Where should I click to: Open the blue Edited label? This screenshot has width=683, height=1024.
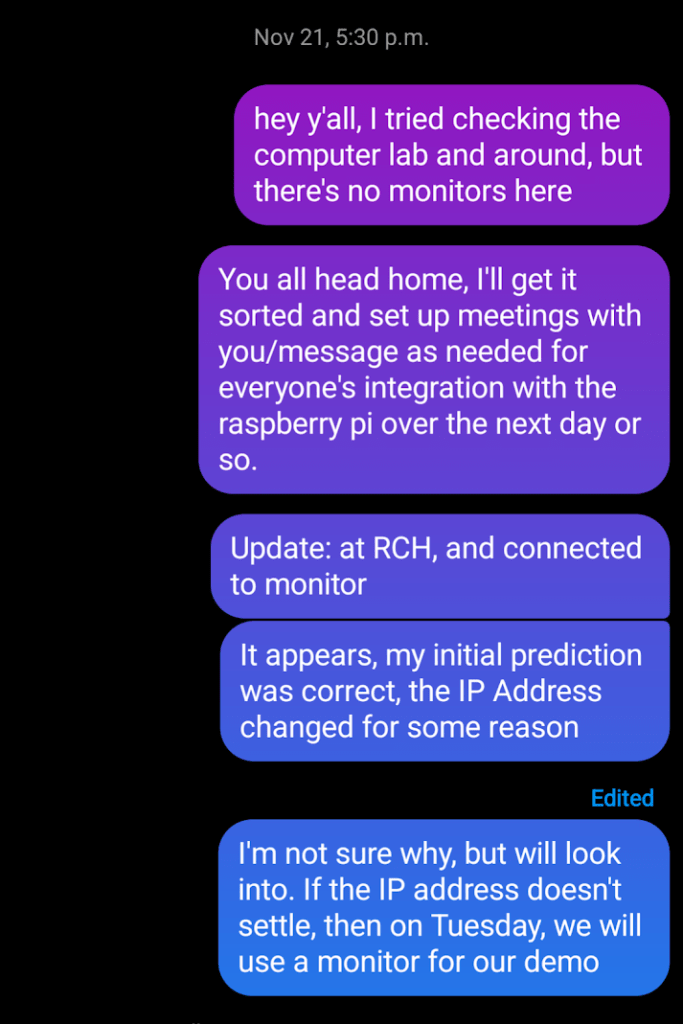622,798
